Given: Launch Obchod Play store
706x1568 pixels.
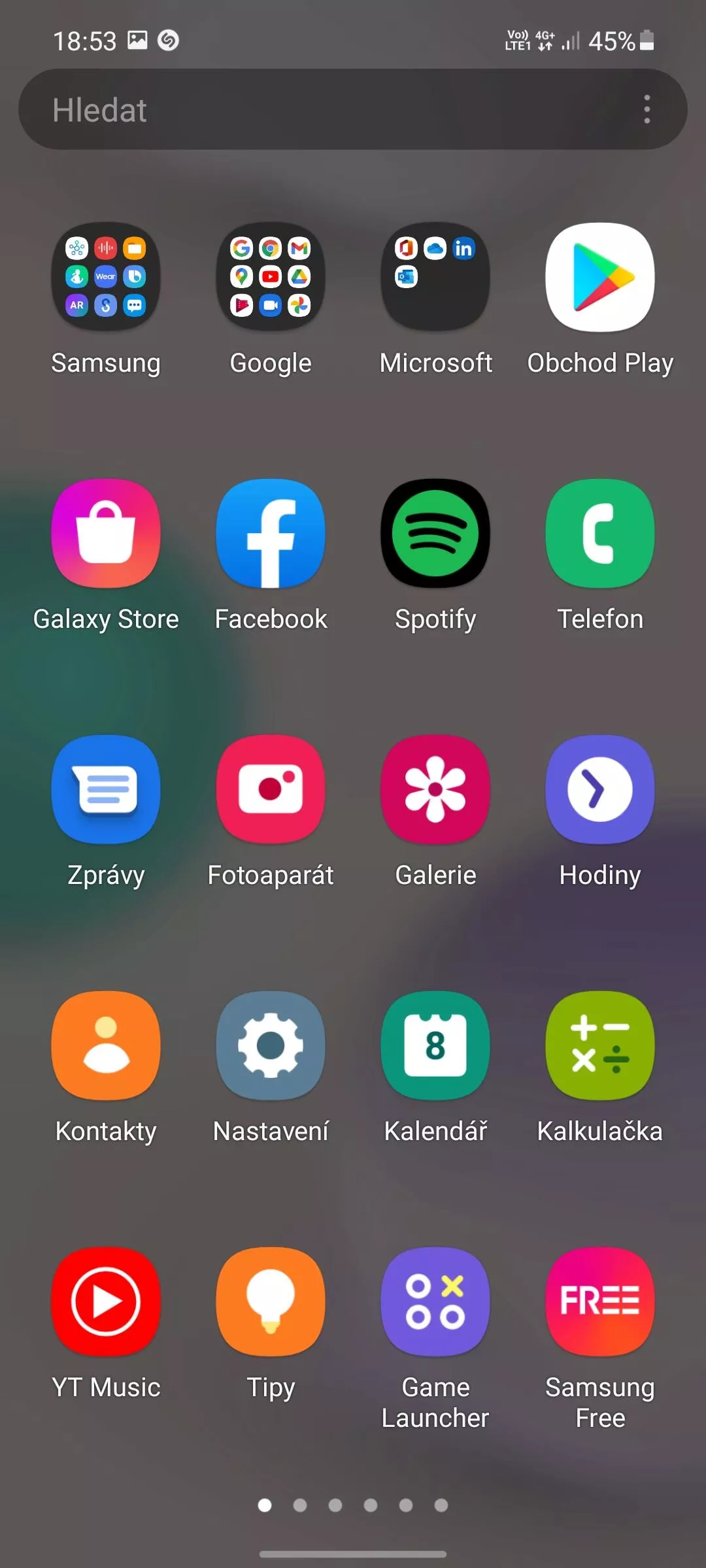Looking at the screenshot, I should 600,277.
